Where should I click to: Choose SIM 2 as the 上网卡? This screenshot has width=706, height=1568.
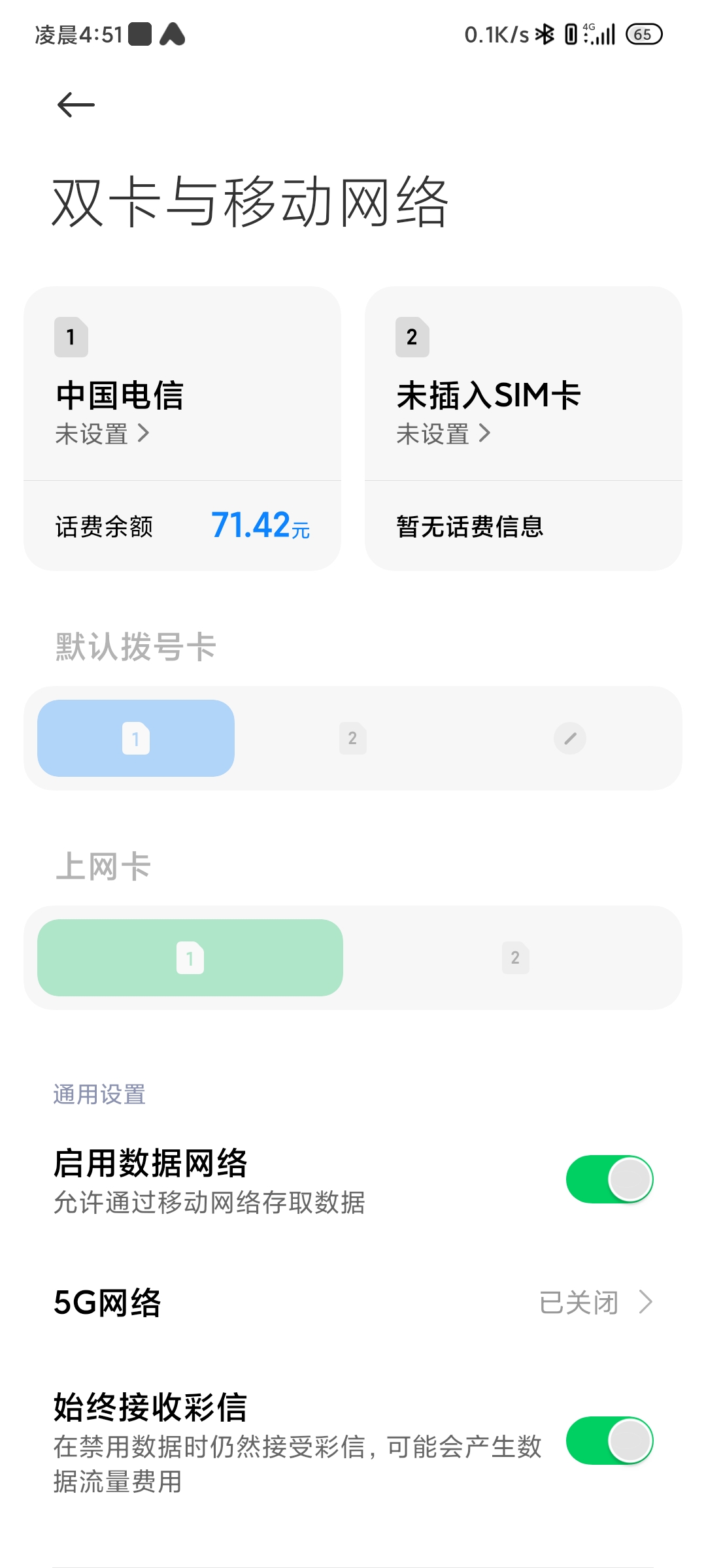pos(515,958)
